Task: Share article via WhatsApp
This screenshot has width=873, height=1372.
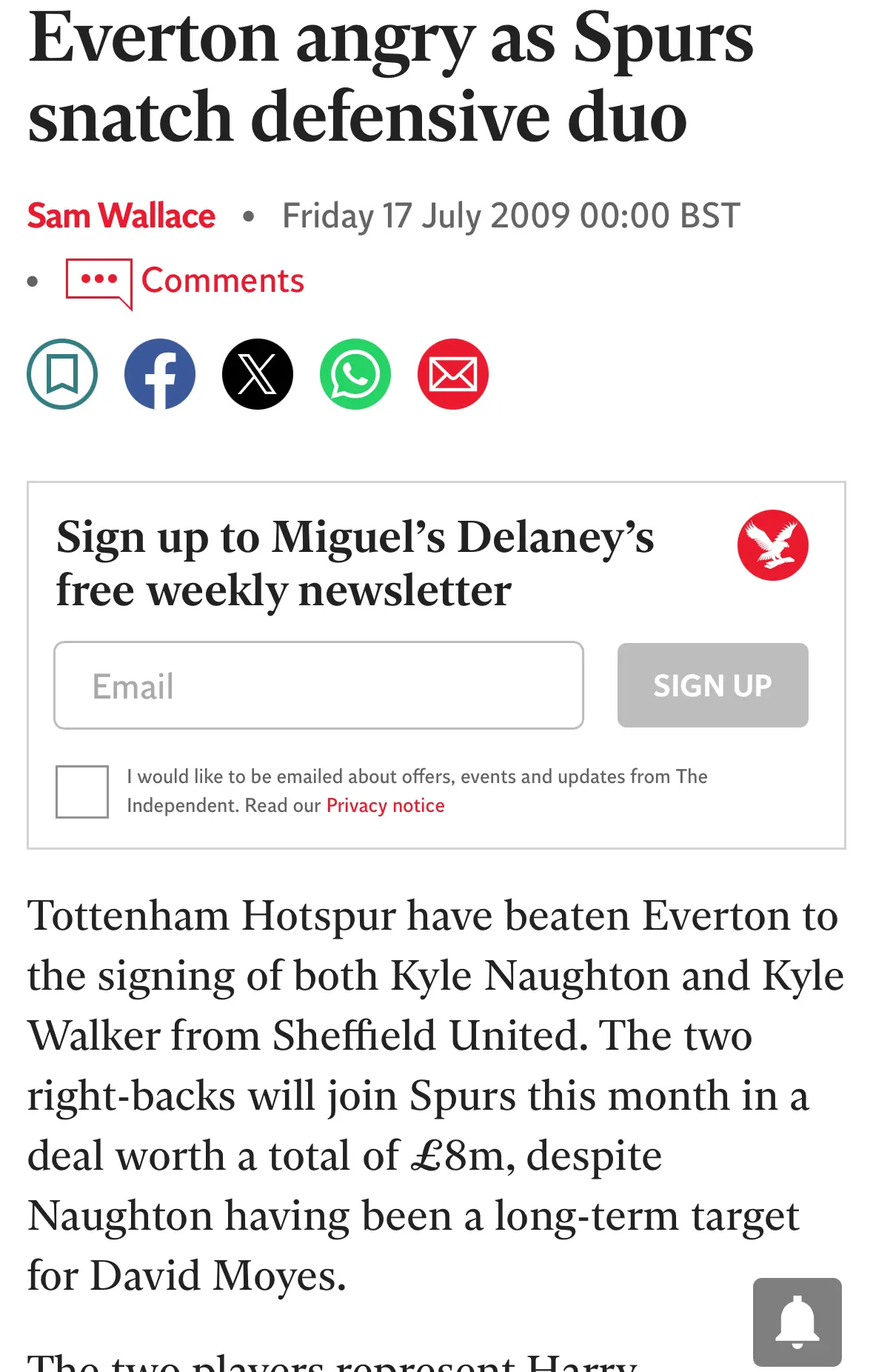Action: pos(355,374)
